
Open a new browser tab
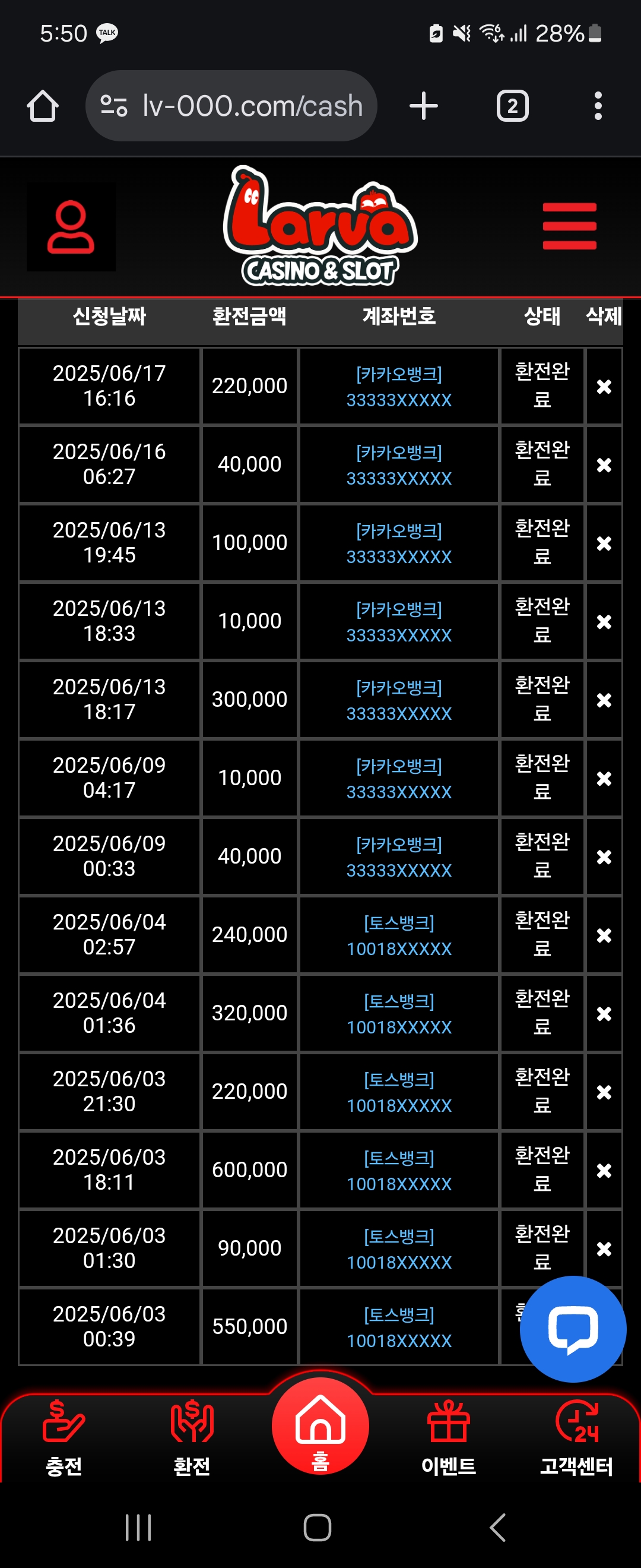pos(423,106)
